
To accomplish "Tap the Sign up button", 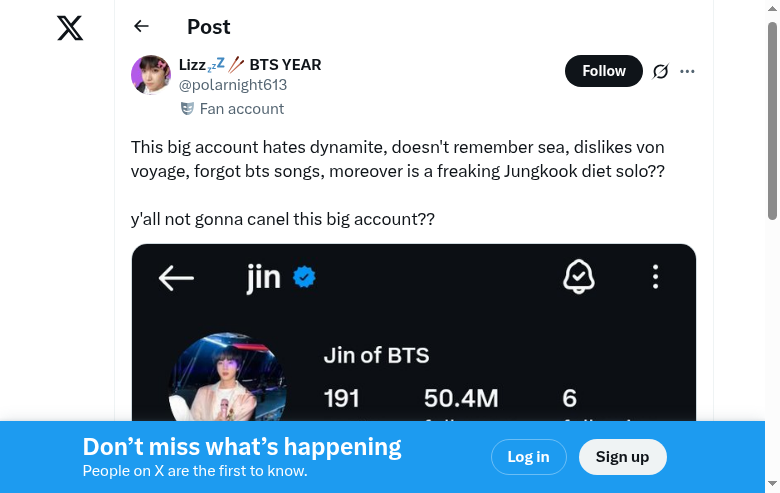I will 622,457.
